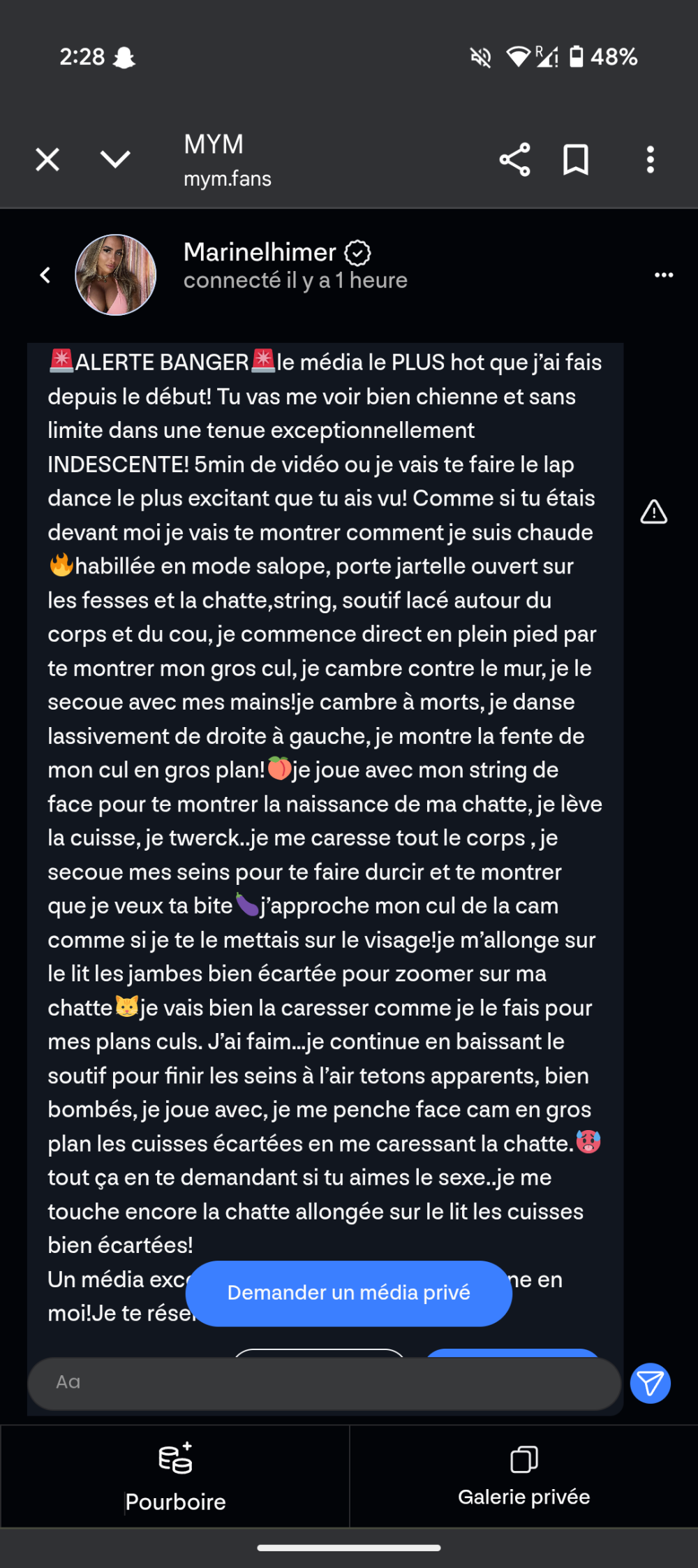Open Pourboire to send a tip
Screen dimensions: 698x1568
click(175, 1476)
